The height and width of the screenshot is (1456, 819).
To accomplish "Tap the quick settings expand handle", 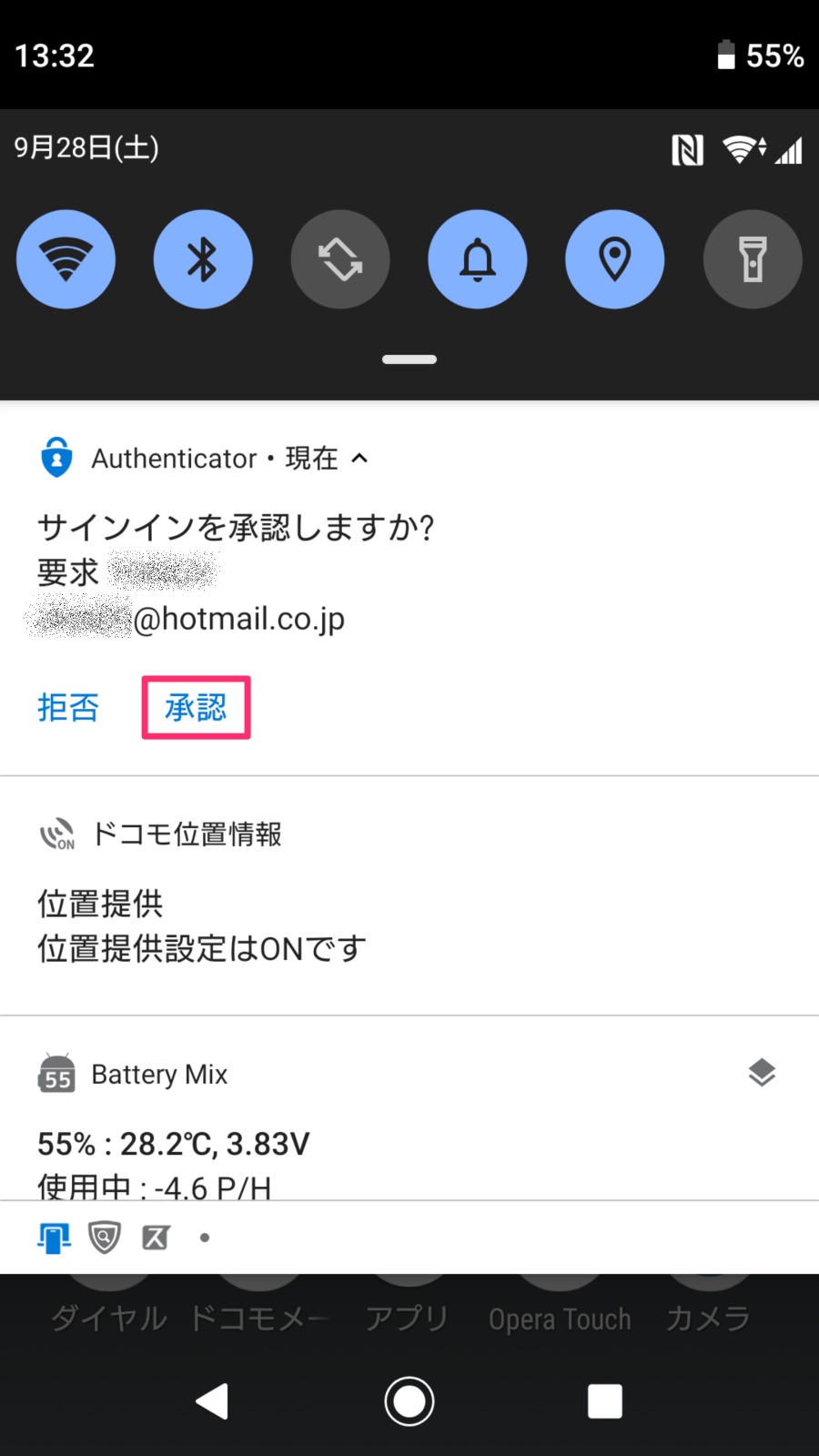I will [409, 359].
